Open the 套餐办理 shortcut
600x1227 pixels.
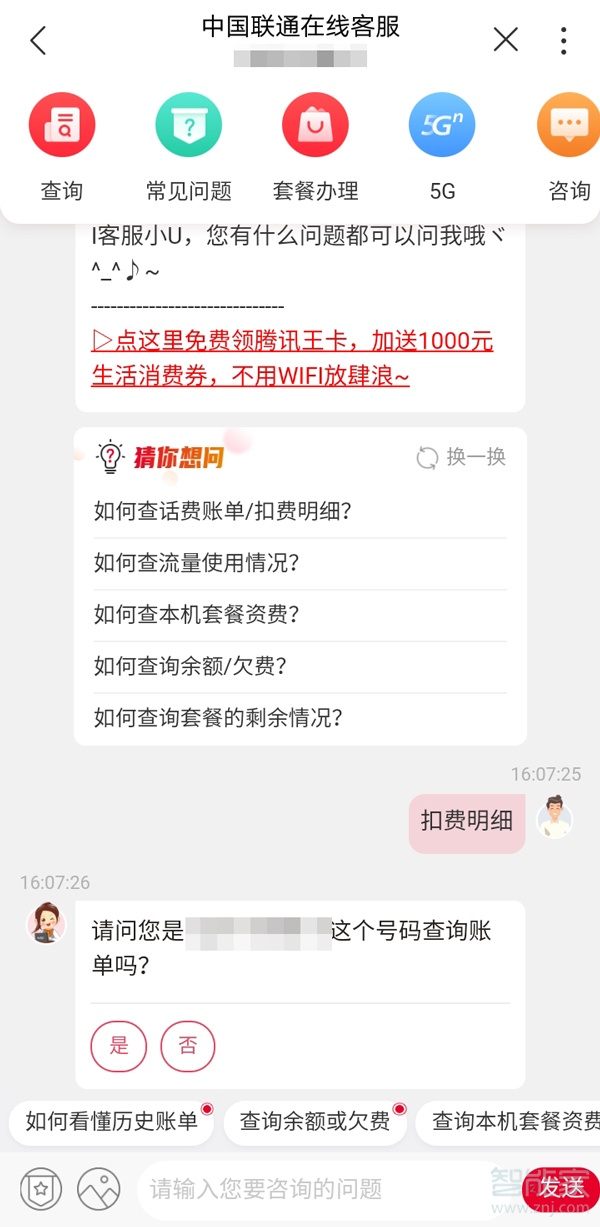pyautogui.click(x=315, y=146)
